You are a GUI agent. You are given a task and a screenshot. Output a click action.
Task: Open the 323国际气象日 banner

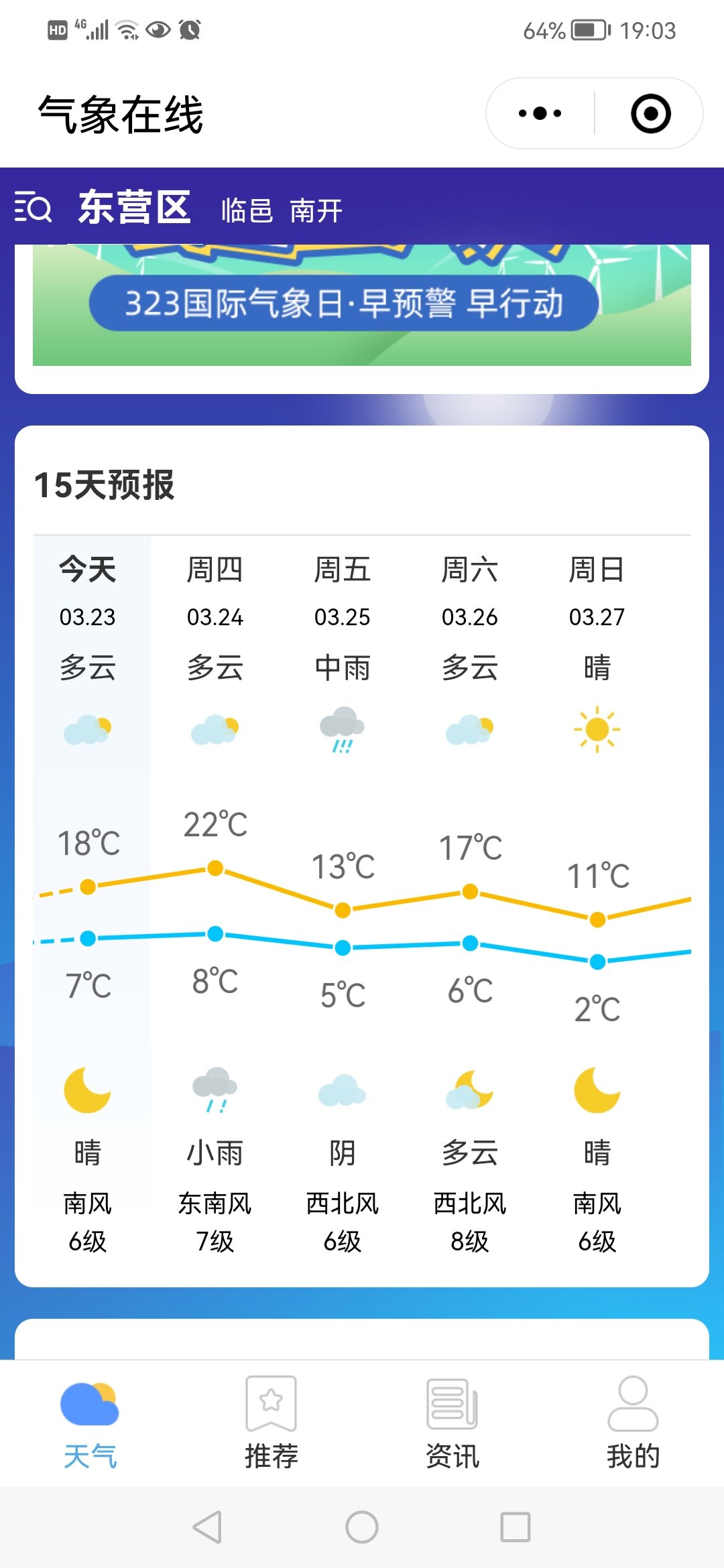[x=361, y=305]
